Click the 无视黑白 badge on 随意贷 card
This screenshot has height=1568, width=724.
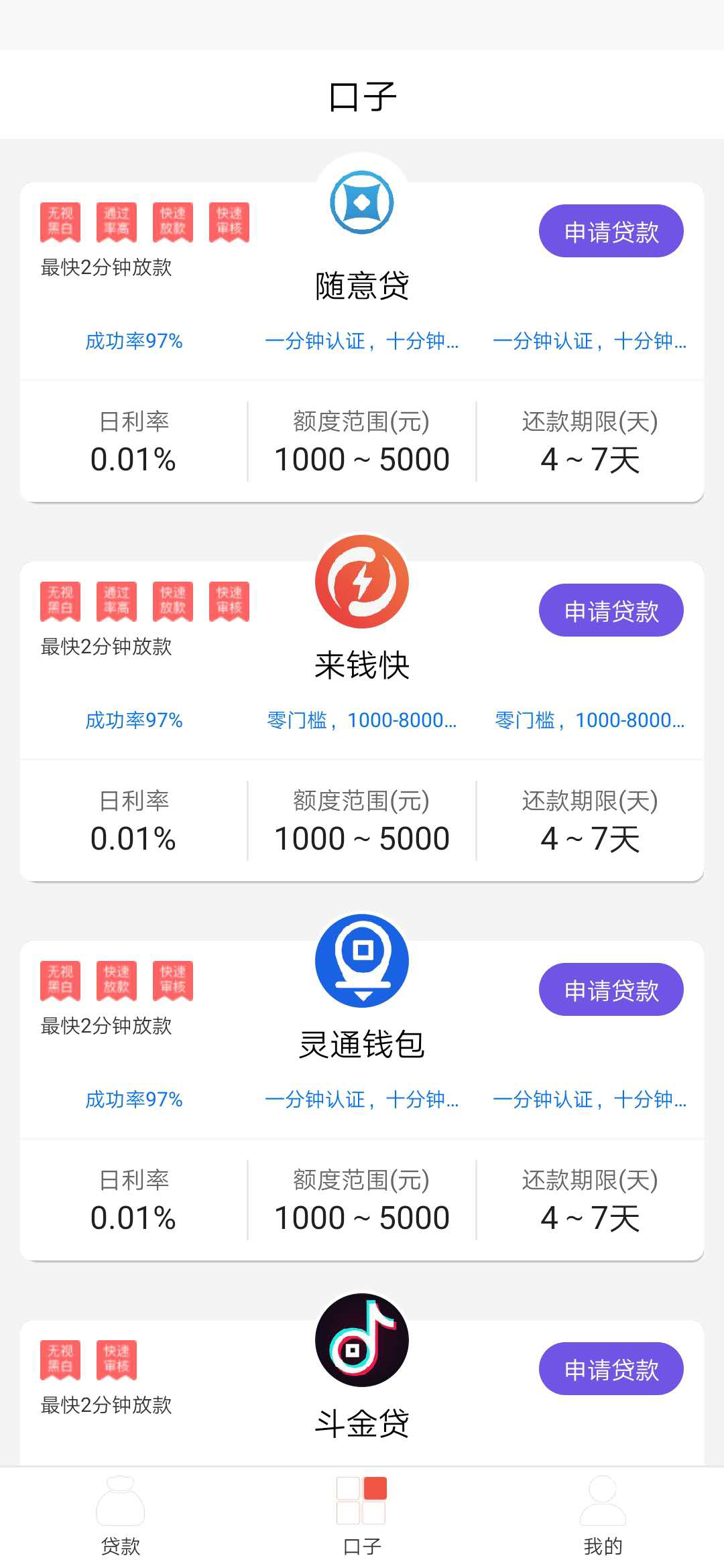(x=60, y=221)
